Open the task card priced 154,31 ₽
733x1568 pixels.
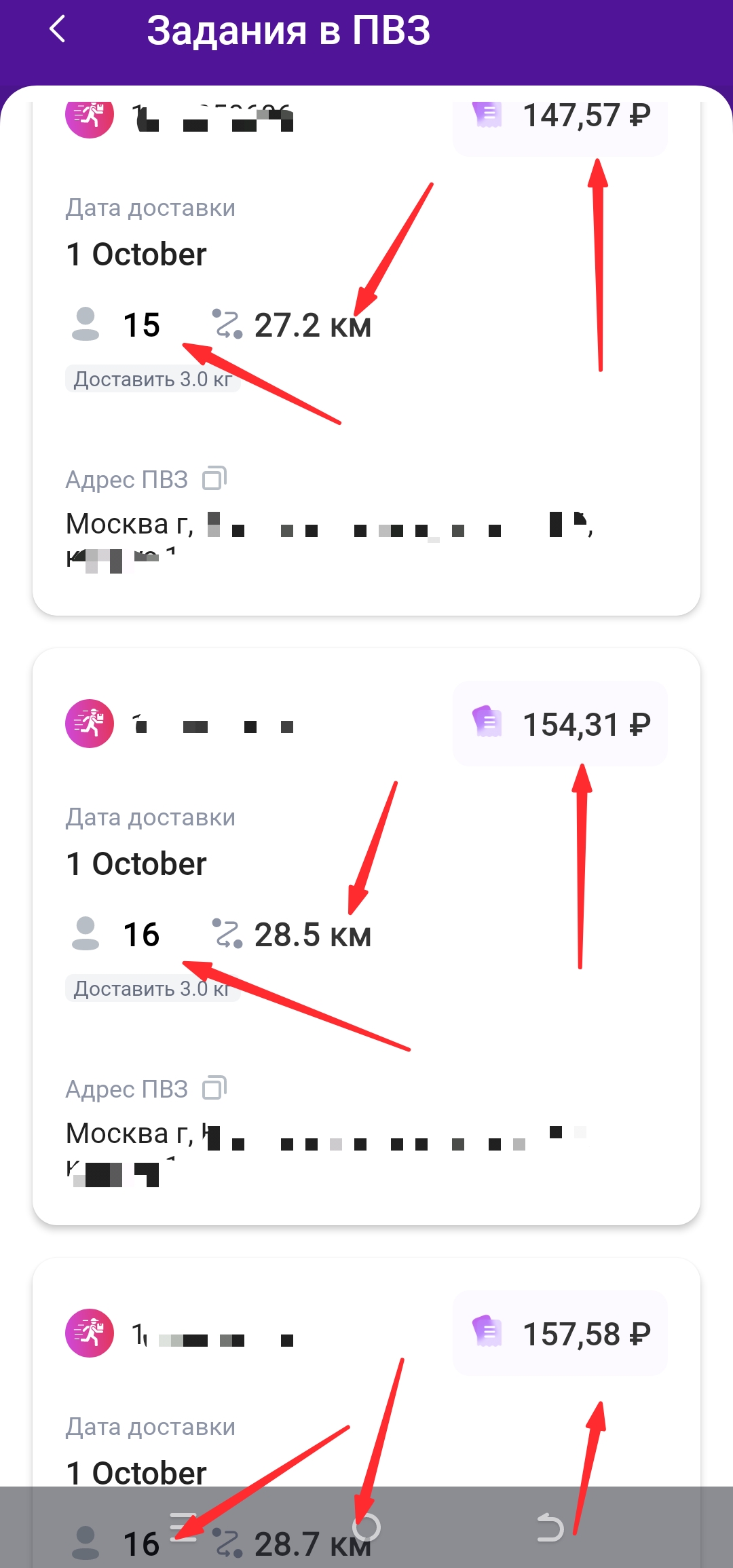point(366,937)
